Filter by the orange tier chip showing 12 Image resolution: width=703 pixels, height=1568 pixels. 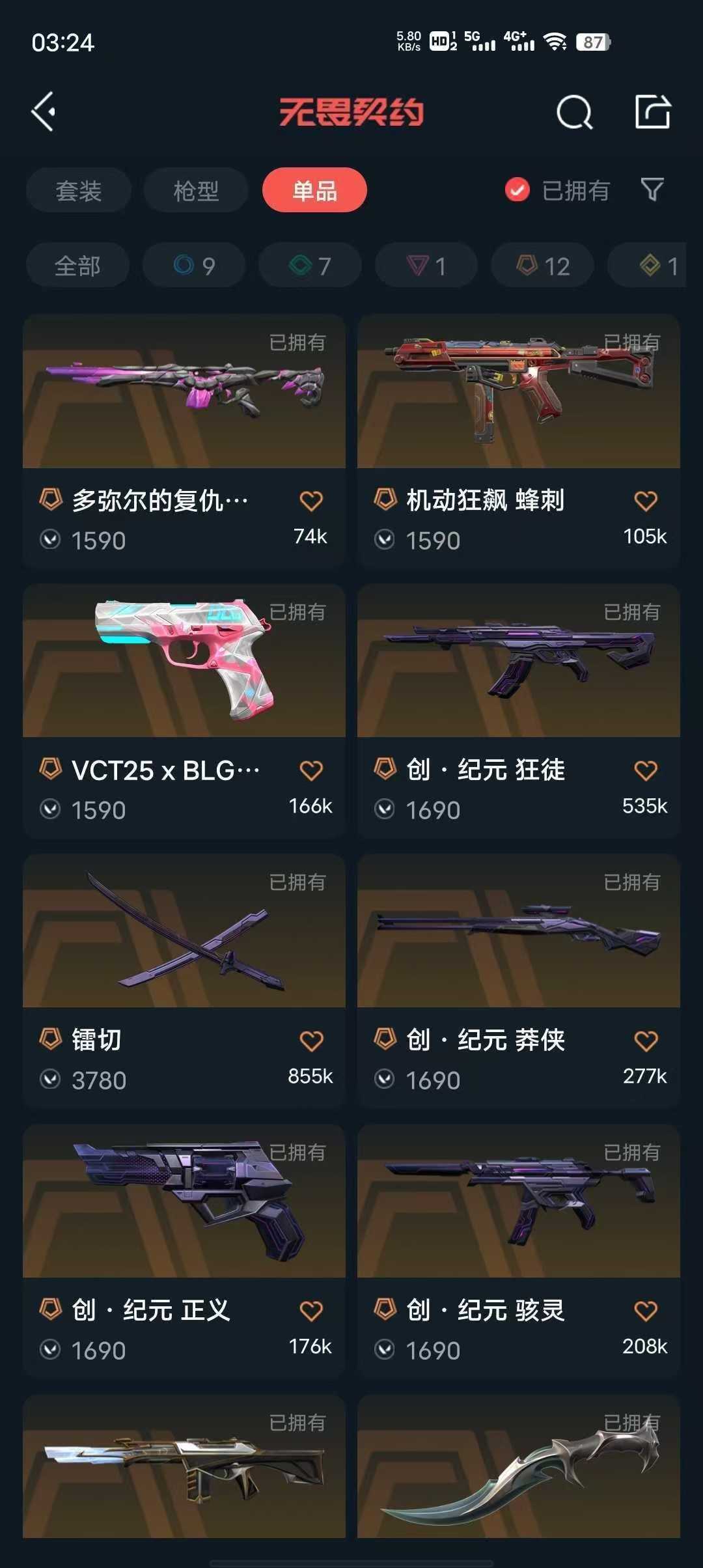coord(543,266)
